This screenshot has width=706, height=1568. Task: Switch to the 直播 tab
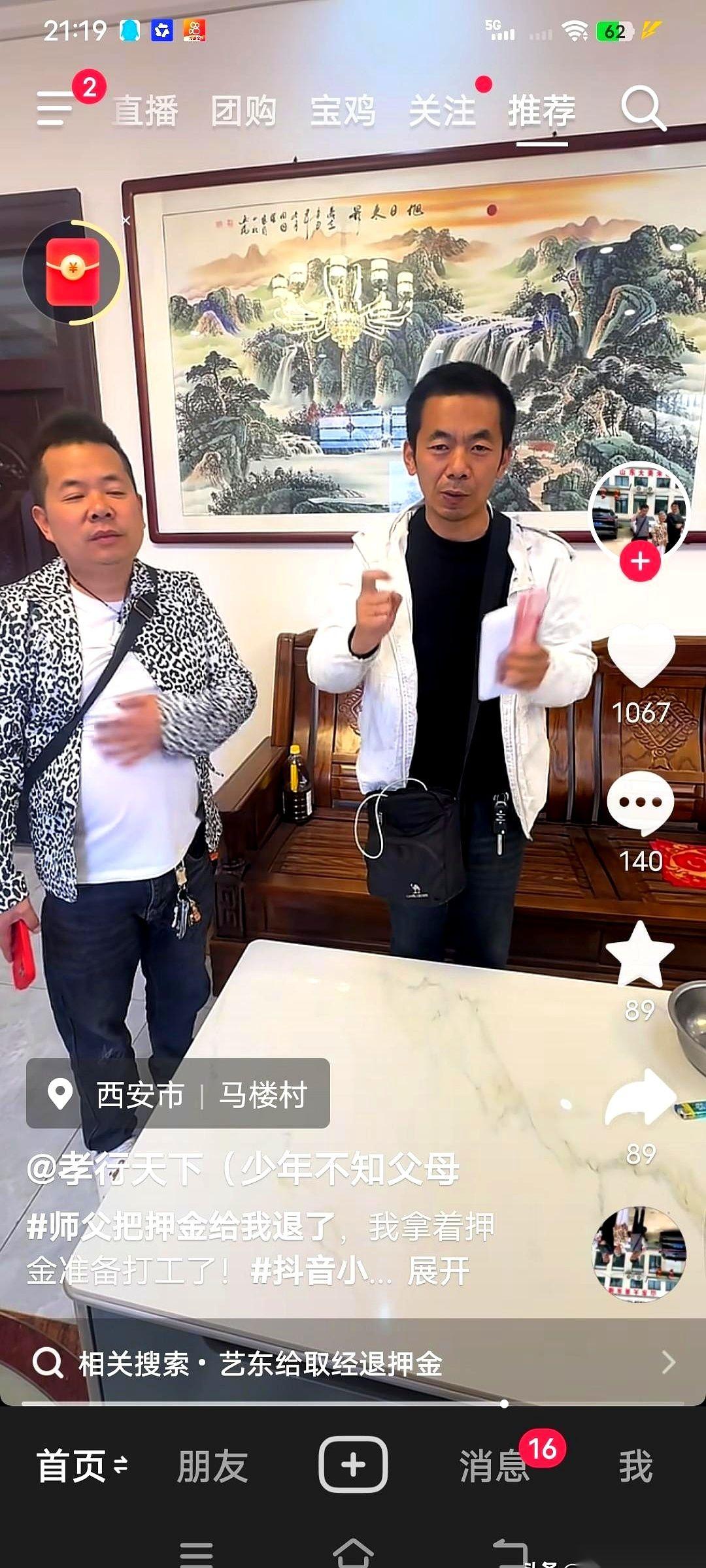(x=145, y=110)
